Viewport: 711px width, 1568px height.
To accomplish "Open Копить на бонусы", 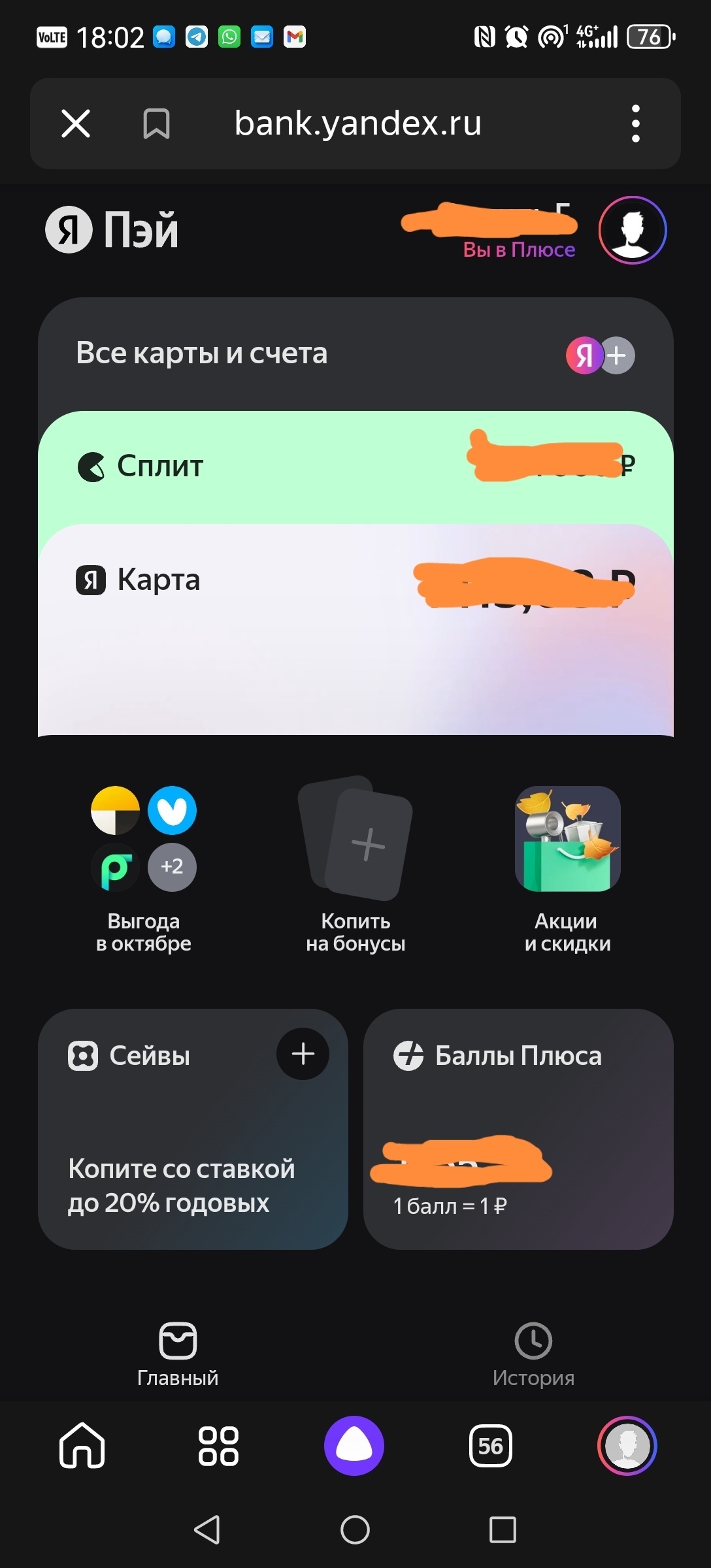I will point(355,869).
